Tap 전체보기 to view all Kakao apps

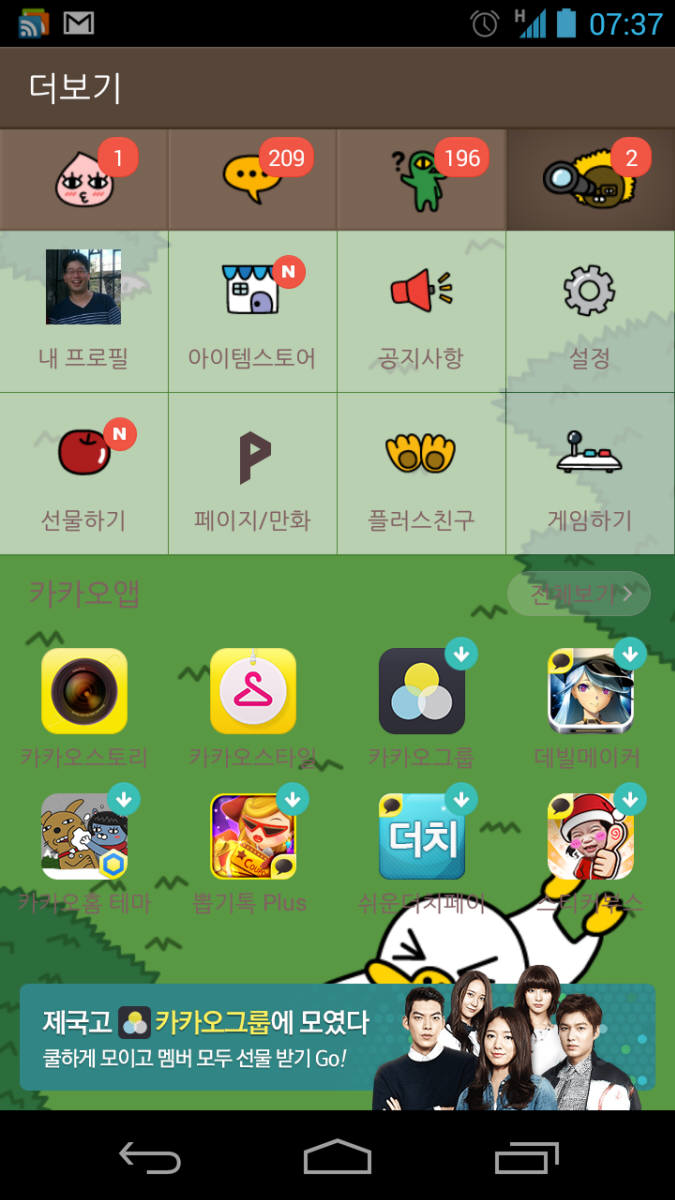pyautogui.click(x=579, y=594)
